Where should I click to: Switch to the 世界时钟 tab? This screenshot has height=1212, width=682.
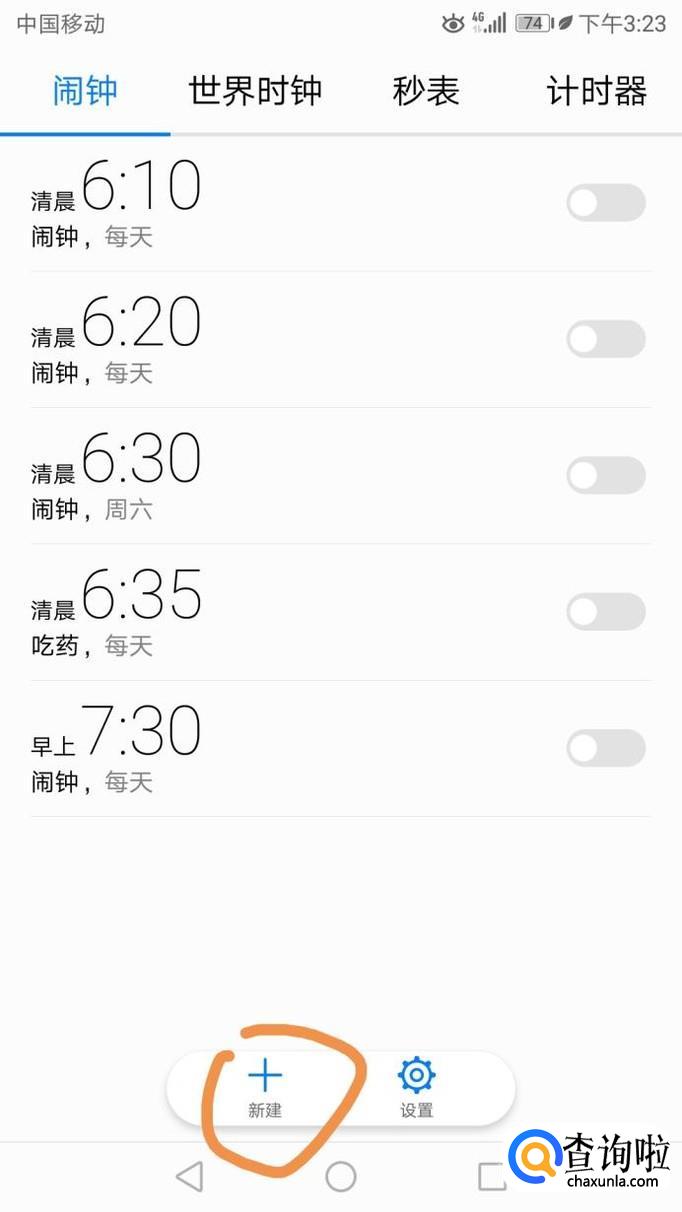[x=255, y=91]
